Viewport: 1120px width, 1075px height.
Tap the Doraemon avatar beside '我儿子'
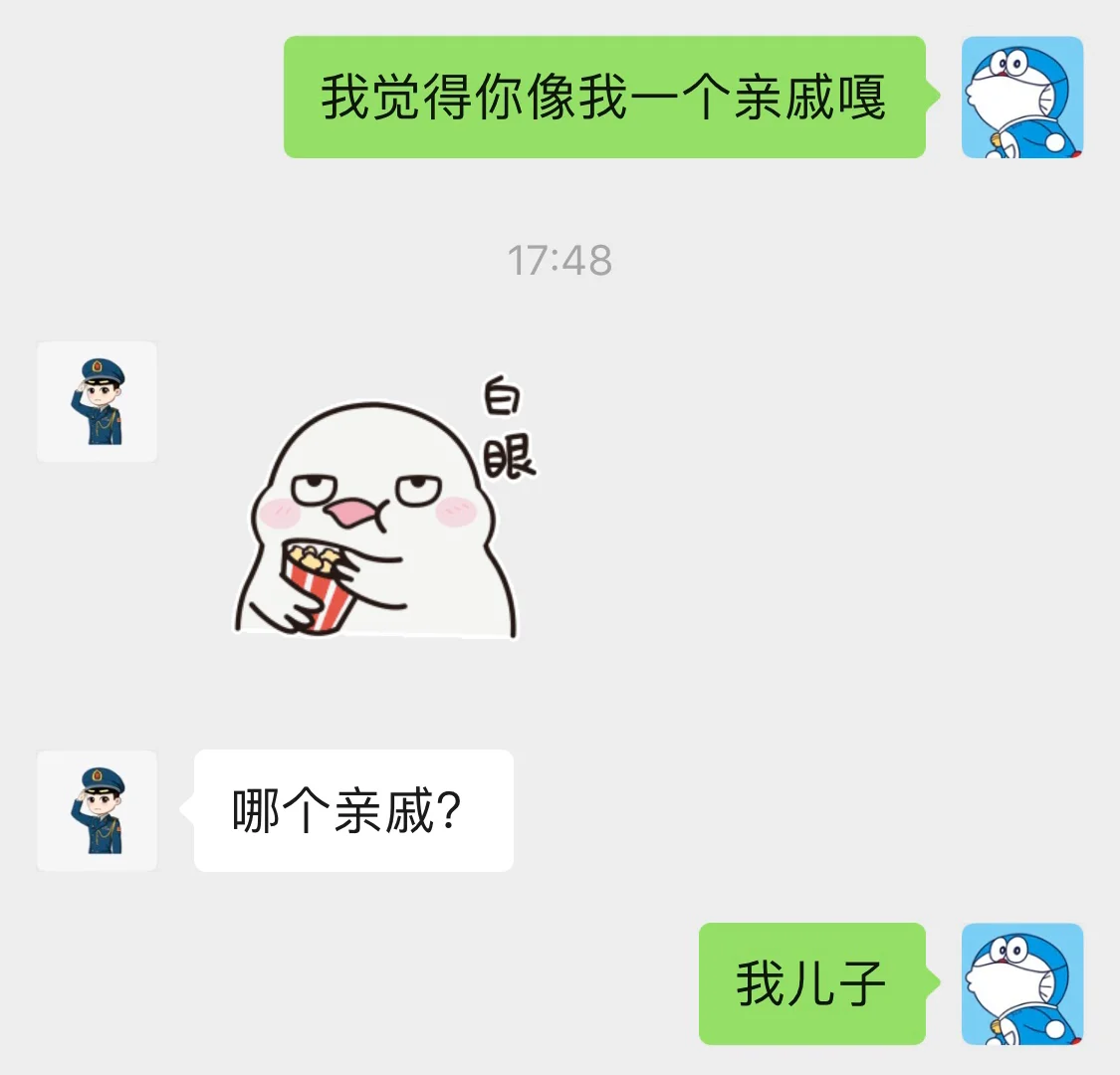1021,983
